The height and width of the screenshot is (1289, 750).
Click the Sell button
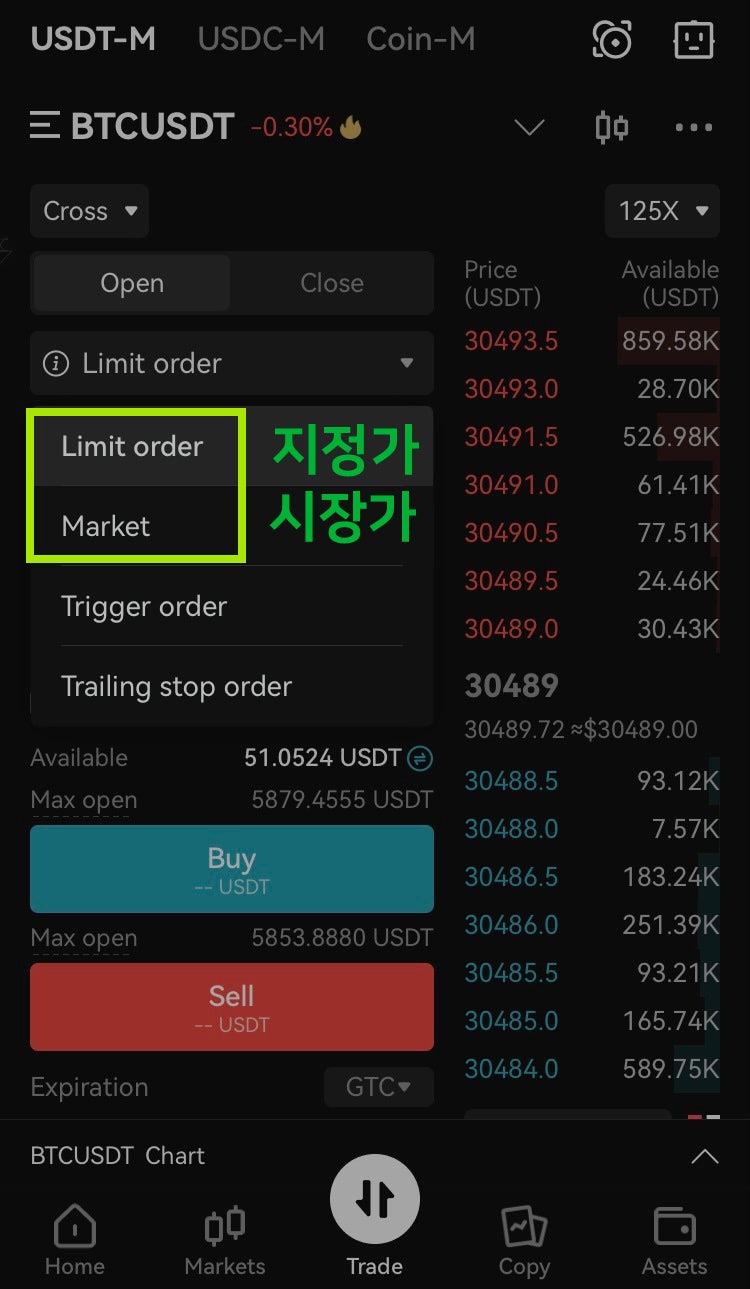(232, 1006)
